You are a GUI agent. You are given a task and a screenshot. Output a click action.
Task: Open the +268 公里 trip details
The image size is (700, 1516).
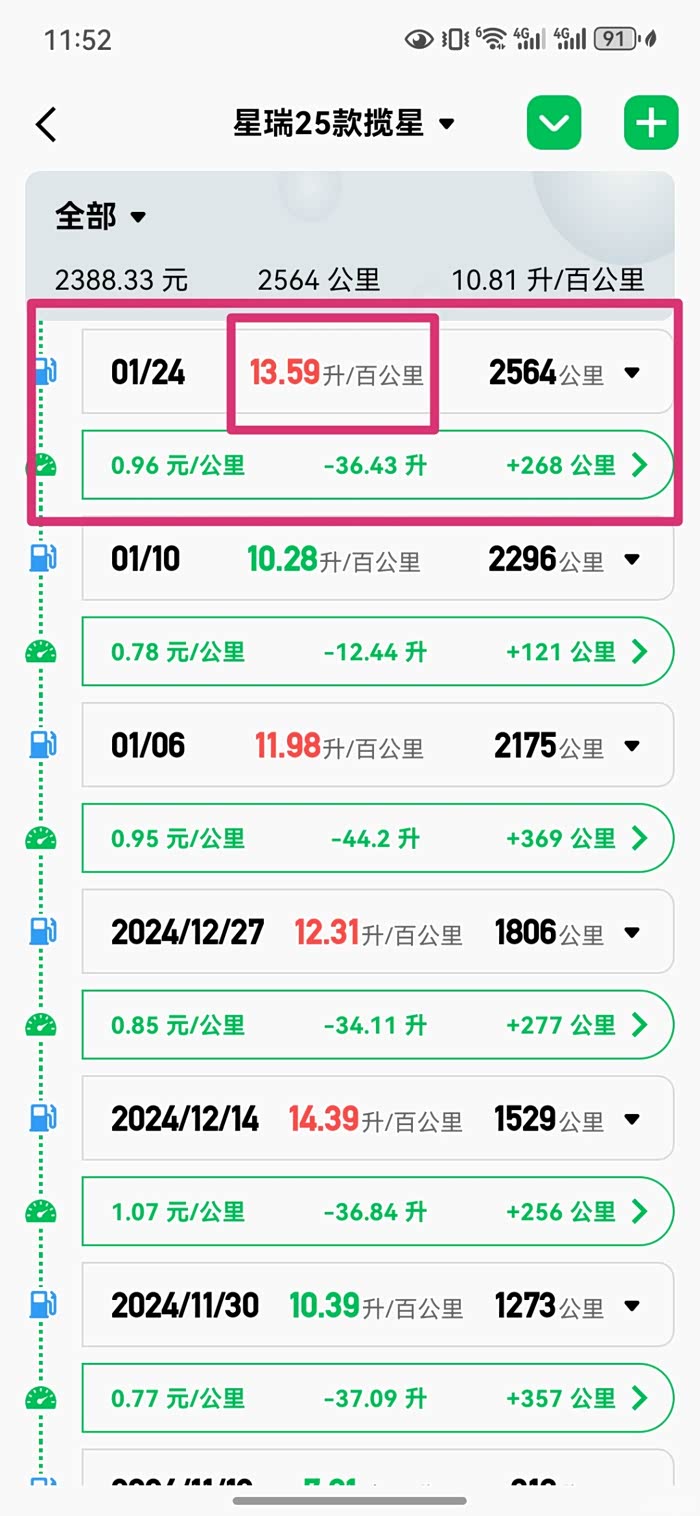[x=640, y=465]
